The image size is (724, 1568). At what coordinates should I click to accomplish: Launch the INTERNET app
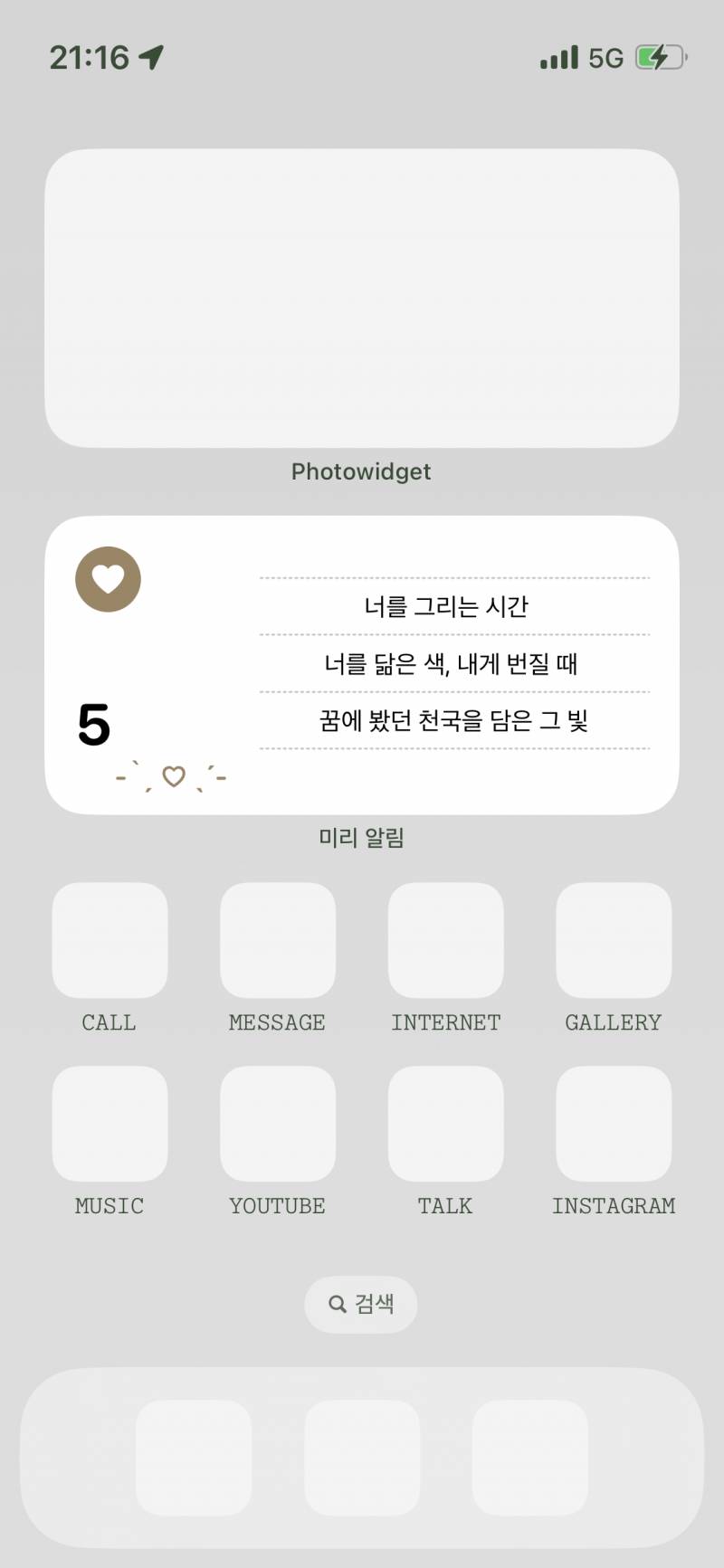click(446, 941)
